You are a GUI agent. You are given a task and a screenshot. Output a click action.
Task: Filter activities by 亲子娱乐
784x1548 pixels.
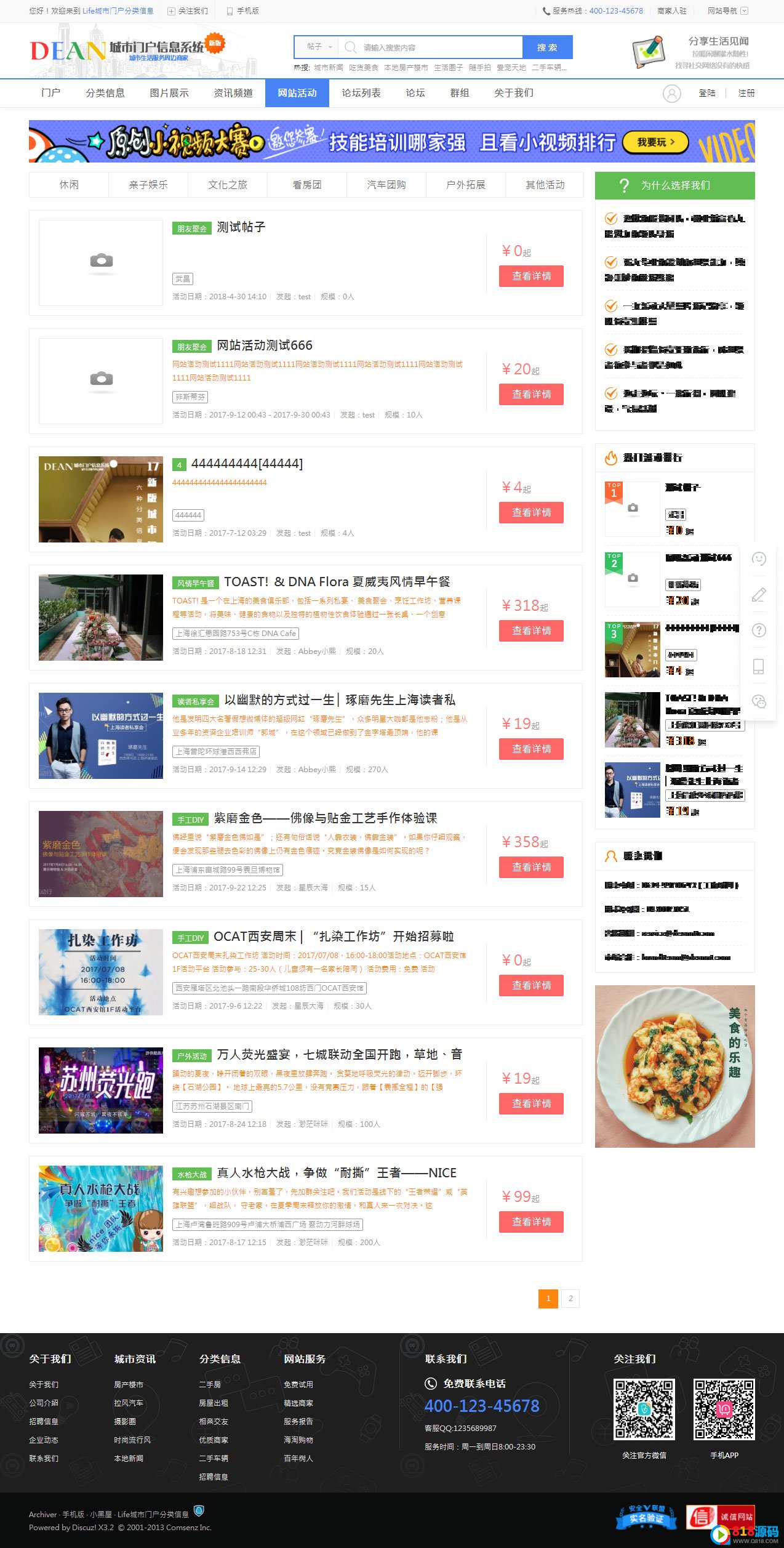pos(148,185)
